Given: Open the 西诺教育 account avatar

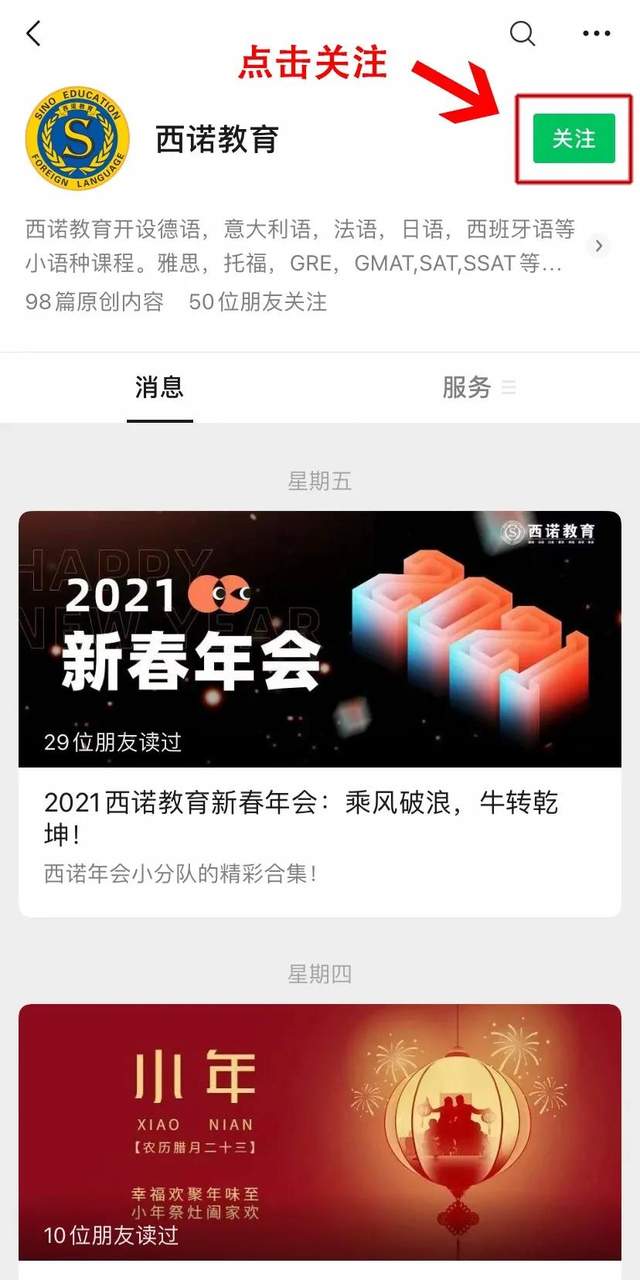Looking at the screenshot, I should click(77, 139).
